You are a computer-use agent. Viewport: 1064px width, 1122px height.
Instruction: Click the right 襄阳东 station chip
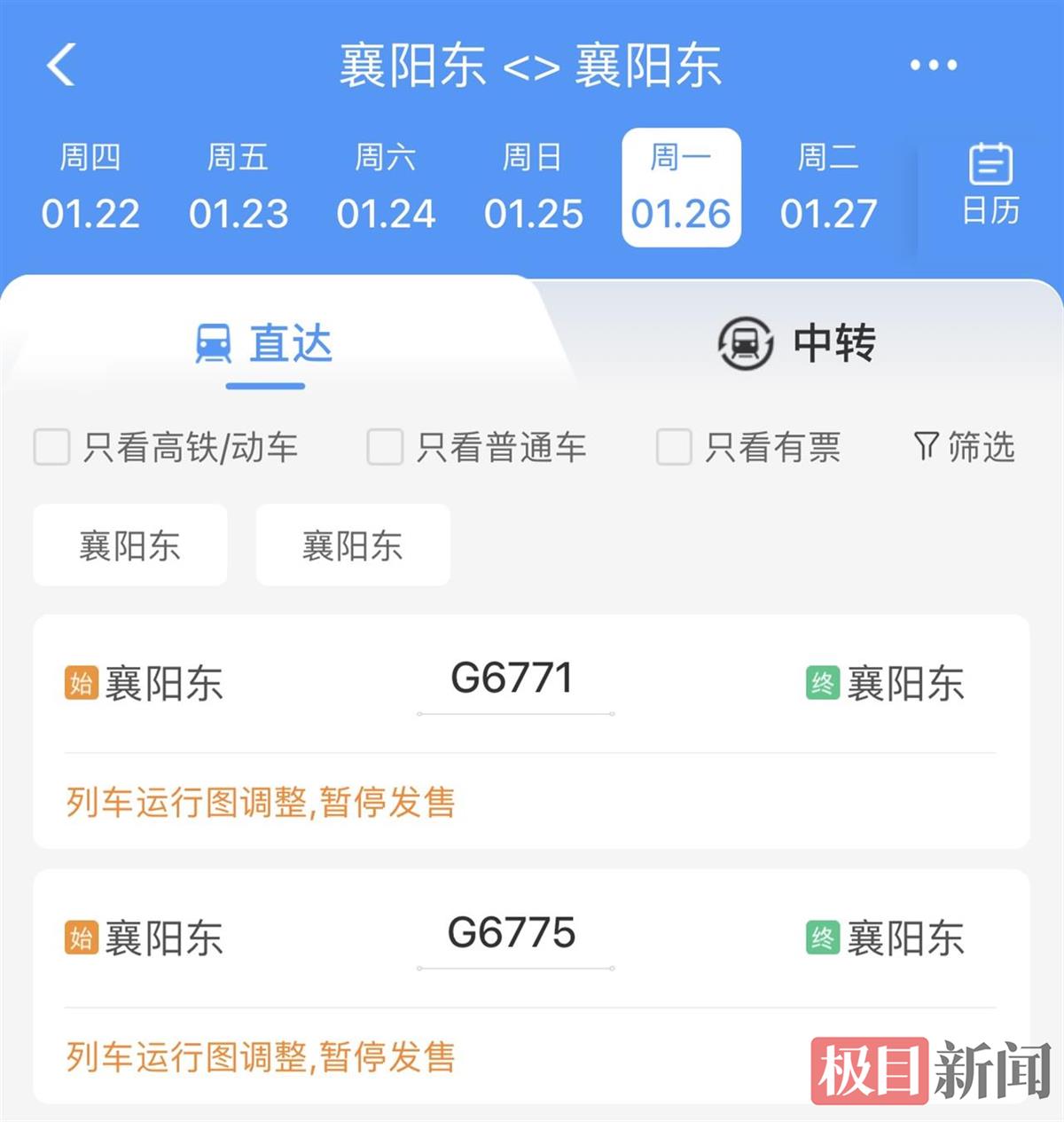[x=352, y=545]
